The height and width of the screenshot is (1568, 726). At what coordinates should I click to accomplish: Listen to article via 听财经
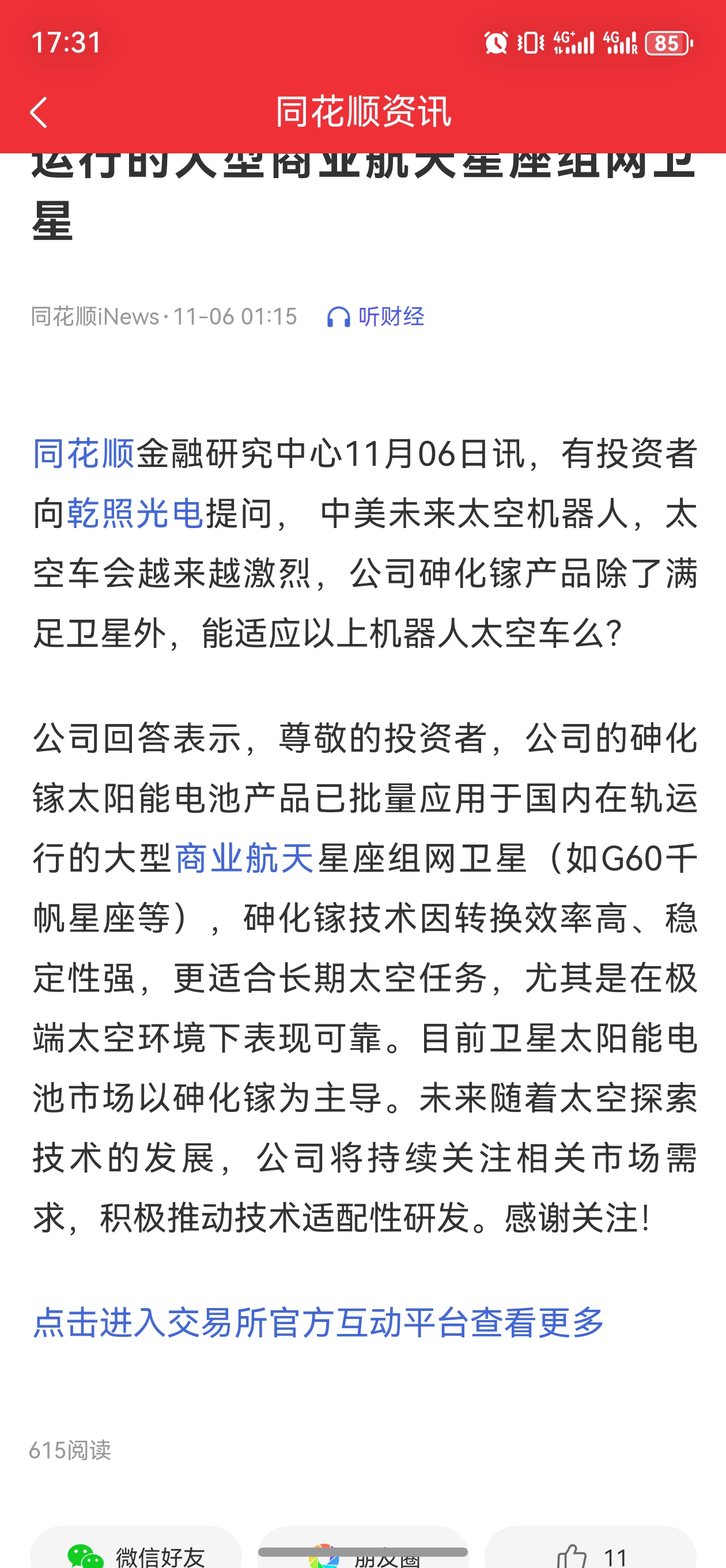click(376, 316)
